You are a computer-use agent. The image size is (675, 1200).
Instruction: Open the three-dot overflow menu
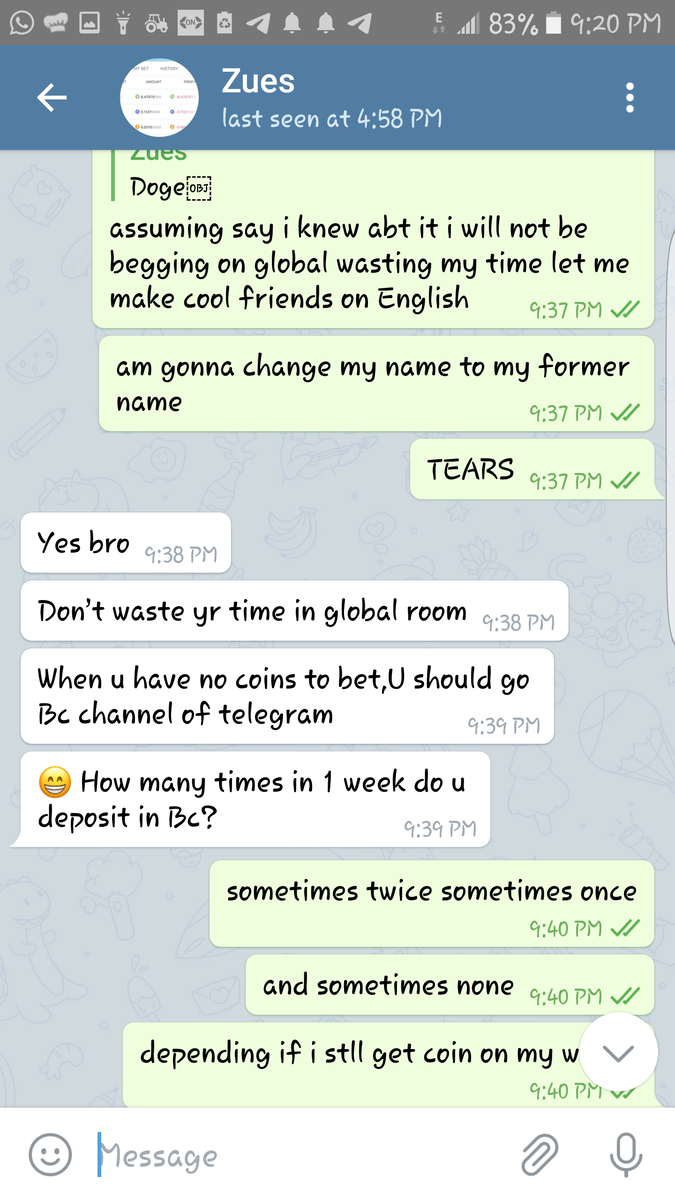(629, 97)
